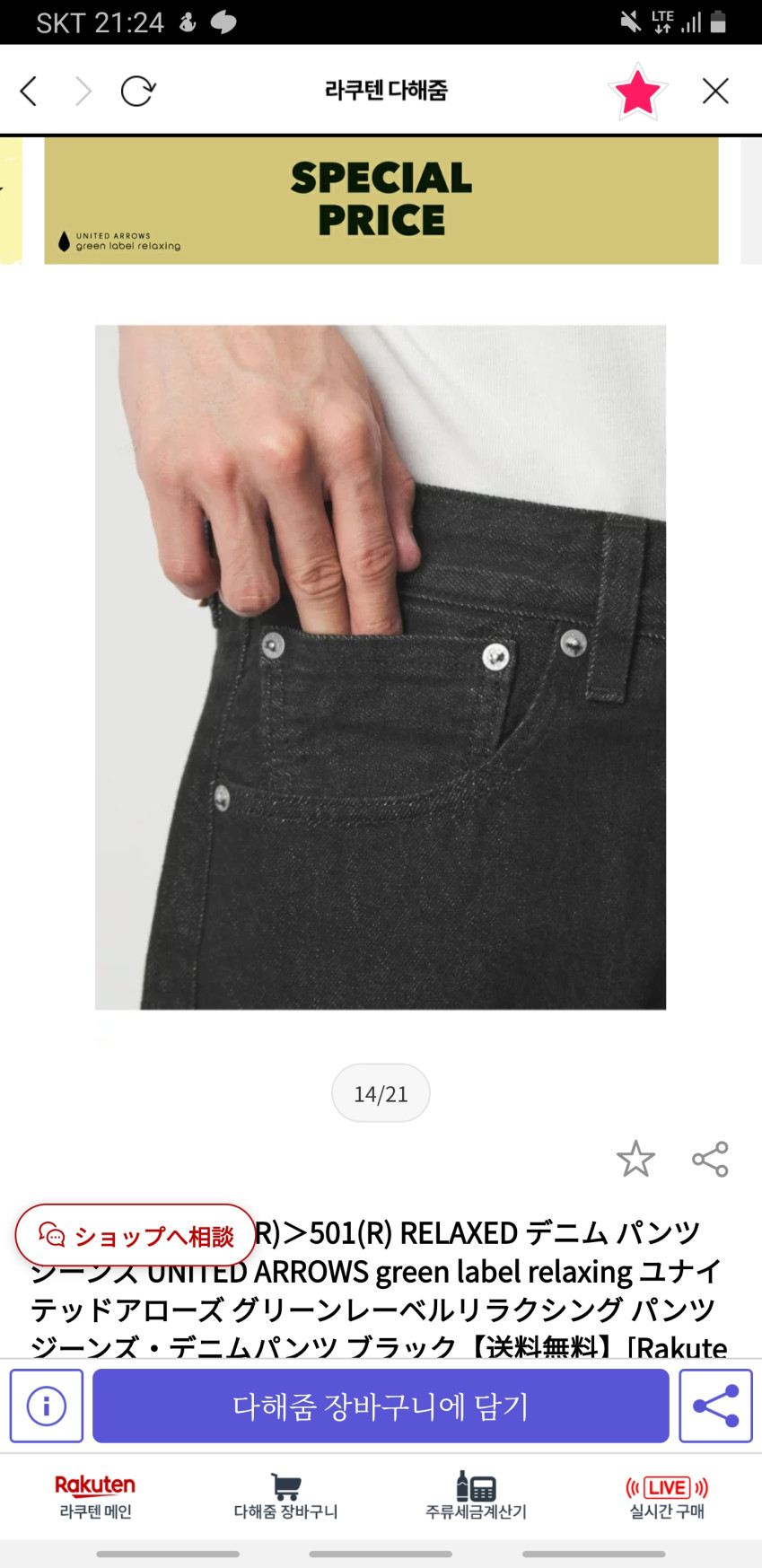Go back to the previous page
The width and height of the screenshot is (762, 1568).
[29, 91]
